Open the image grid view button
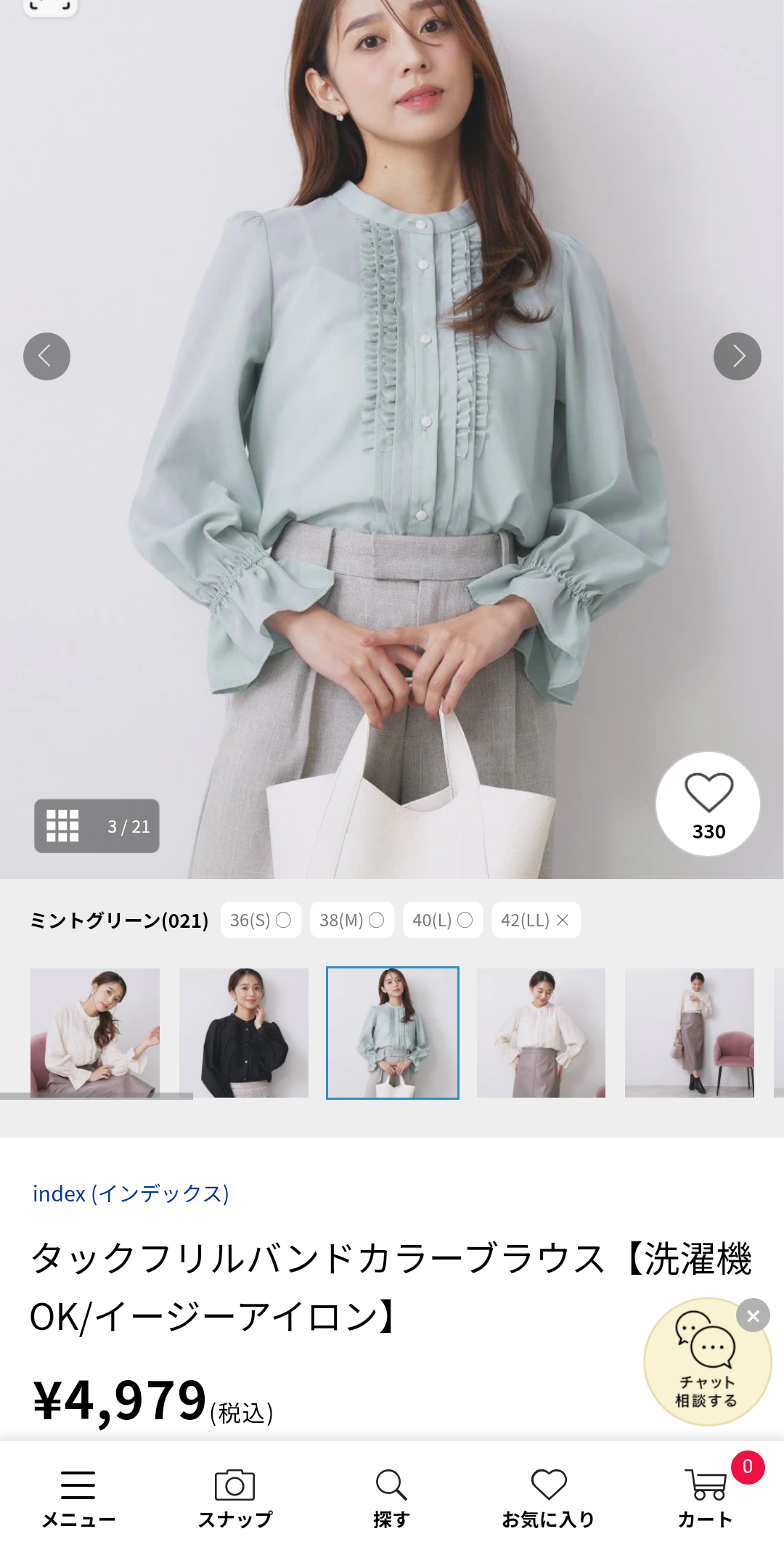This screenshot has width=784, height=1555. pyautogui.click(x=63, y=825)
